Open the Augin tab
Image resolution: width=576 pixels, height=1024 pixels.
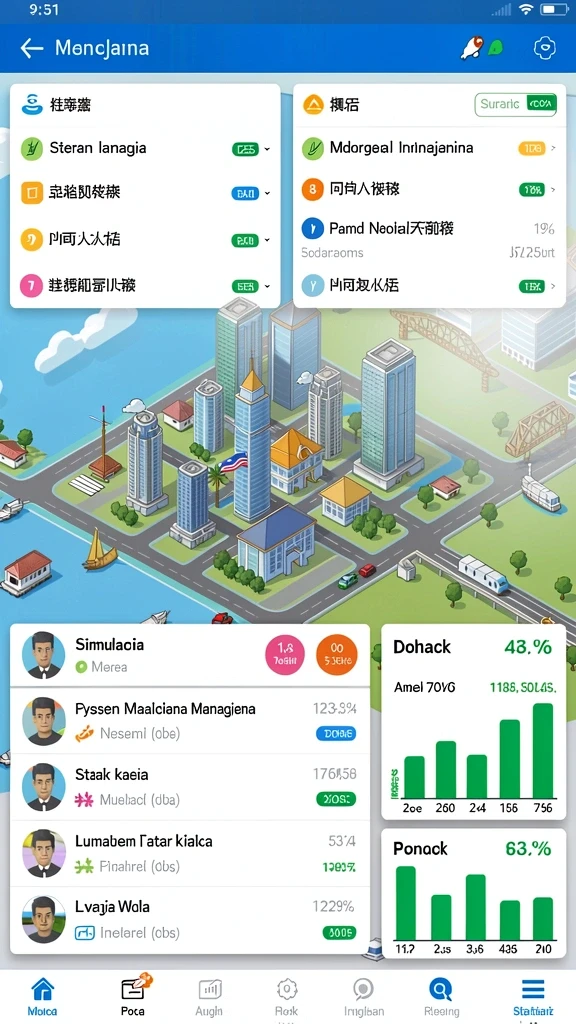pos(210,997)
